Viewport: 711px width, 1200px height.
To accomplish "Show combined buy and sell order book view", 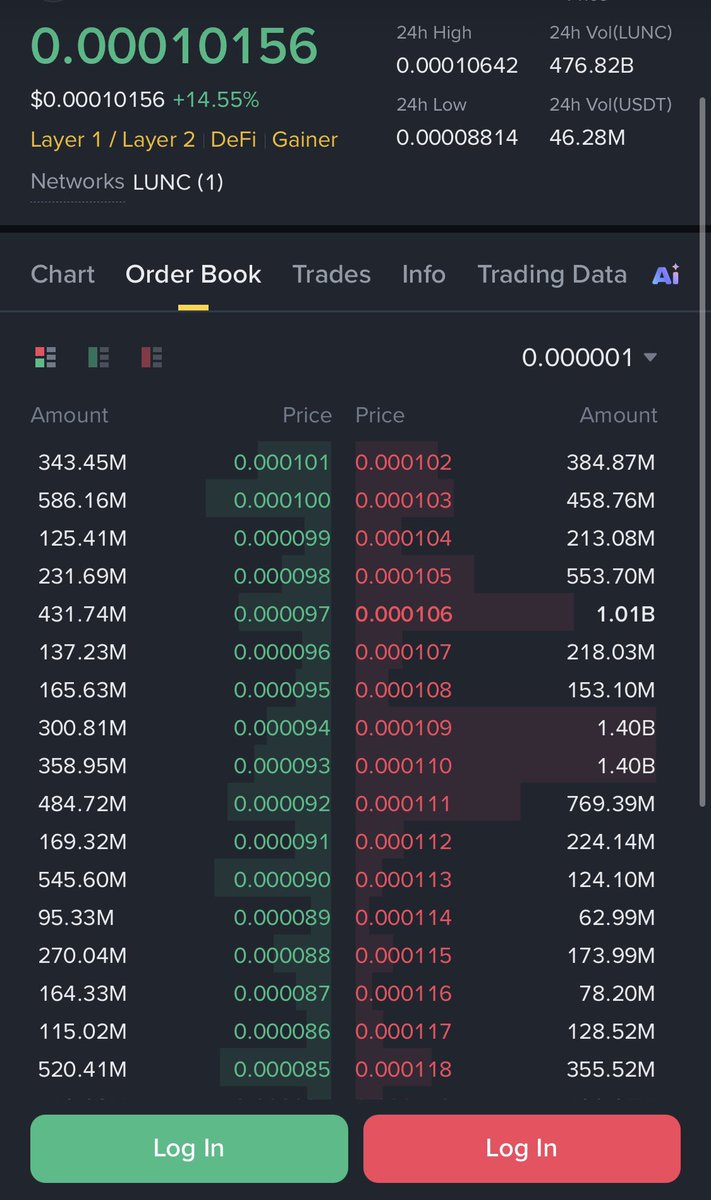I will [45, 357].
